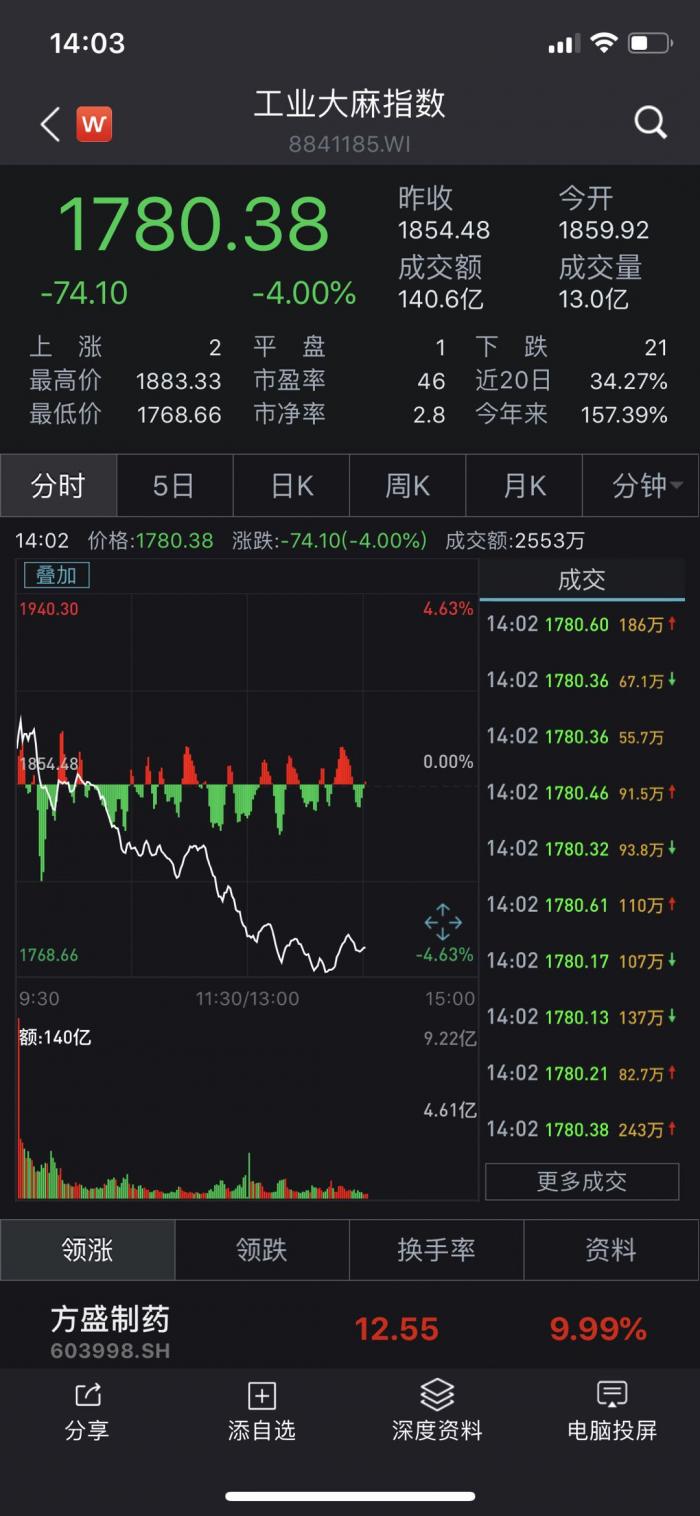
Task: Open the 资料 information tab
Action: point(610,1250)
